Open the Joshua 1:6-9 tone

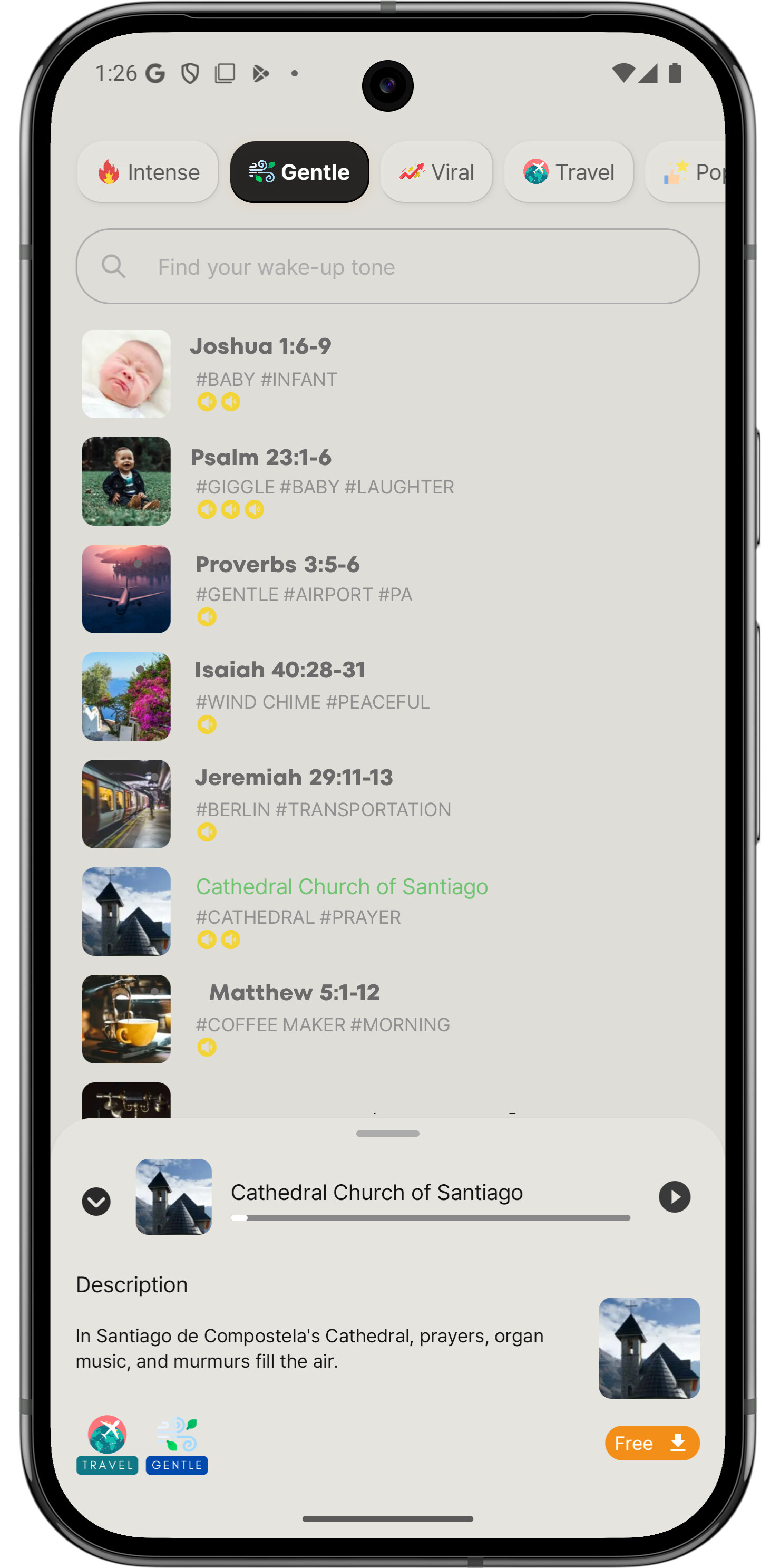(x=387, y=374)
